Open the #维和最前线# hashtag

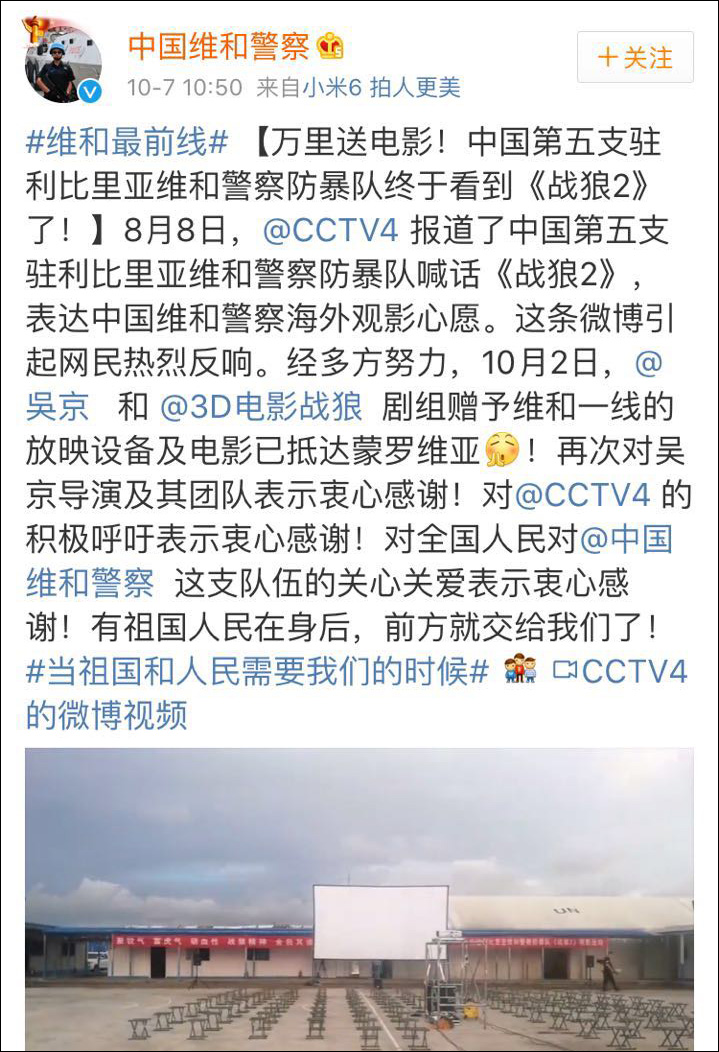tap(128, 143)
